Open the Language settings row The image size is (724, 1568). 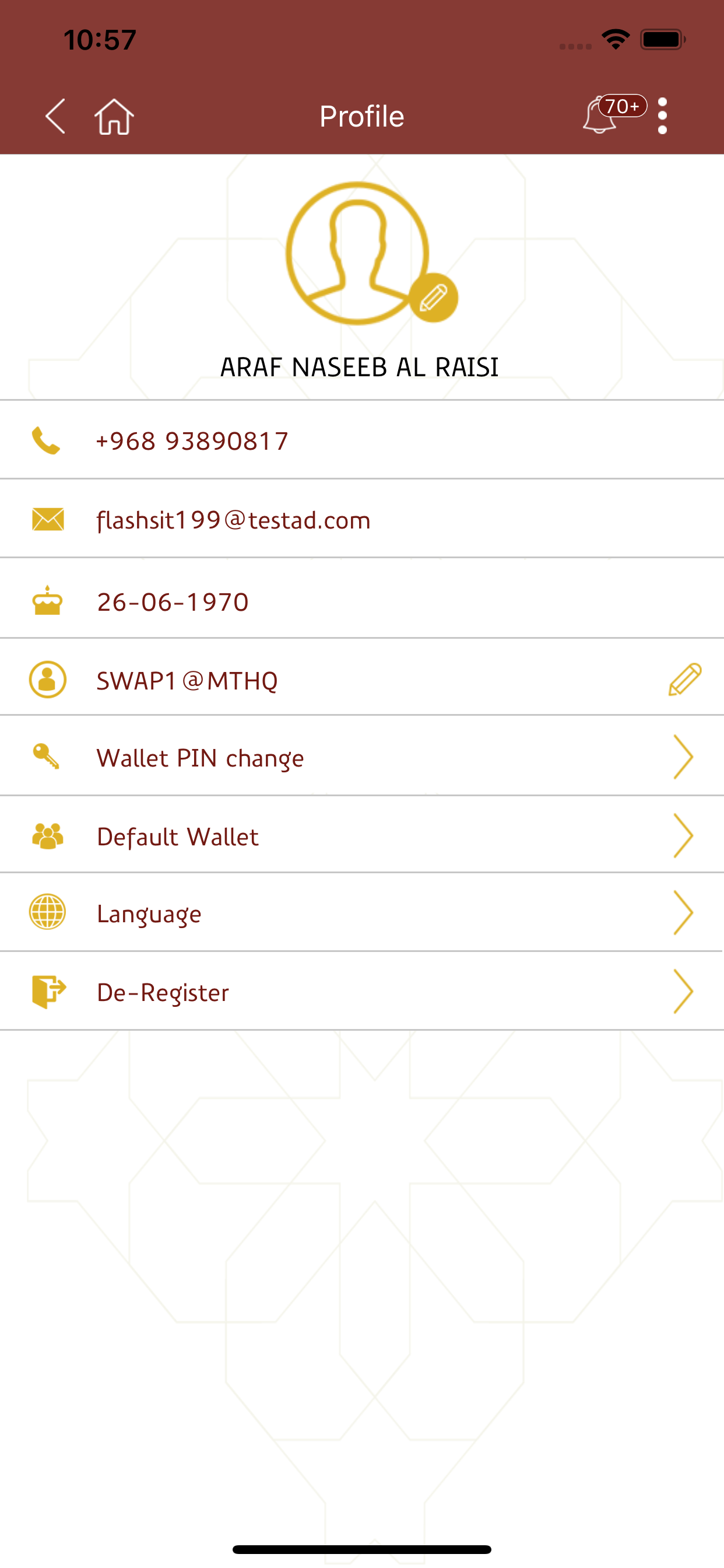pos(149,912)
